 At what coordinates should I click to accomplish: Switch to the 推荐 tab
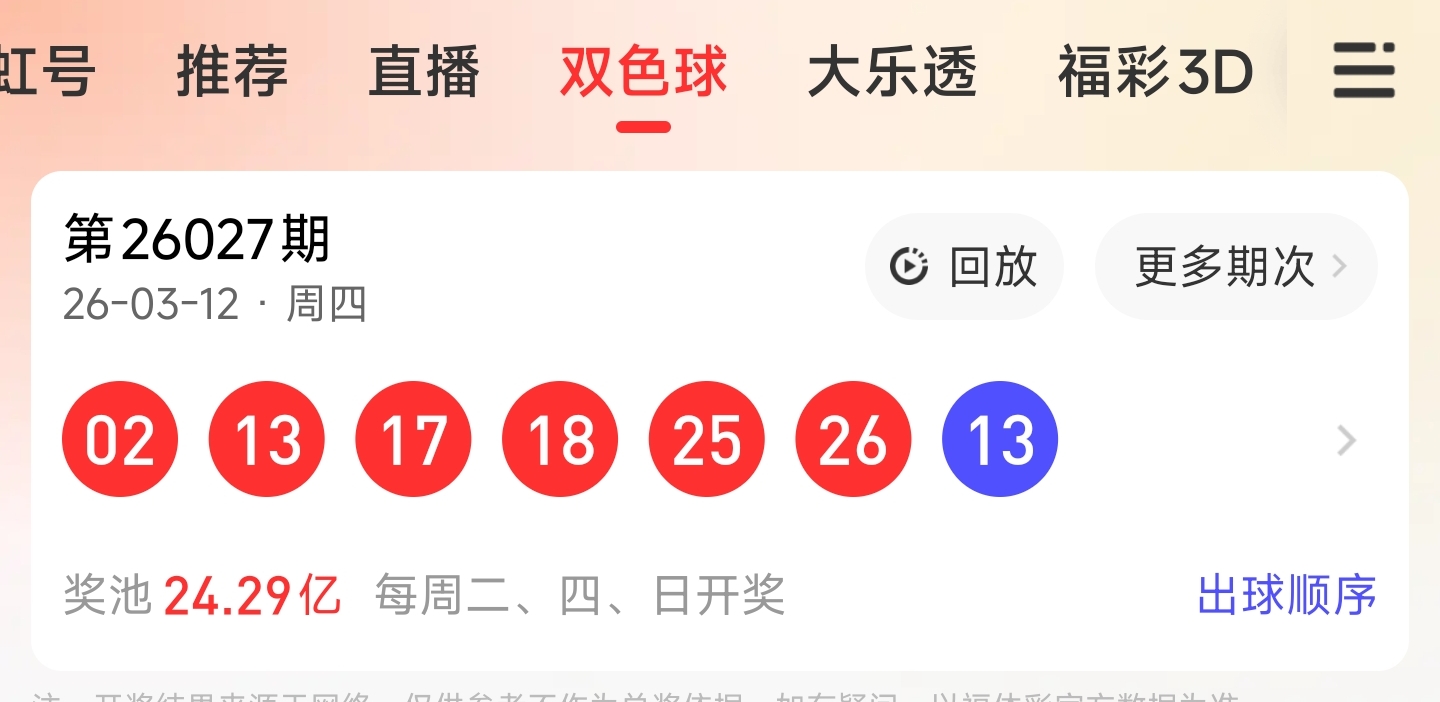pos(233,72)
